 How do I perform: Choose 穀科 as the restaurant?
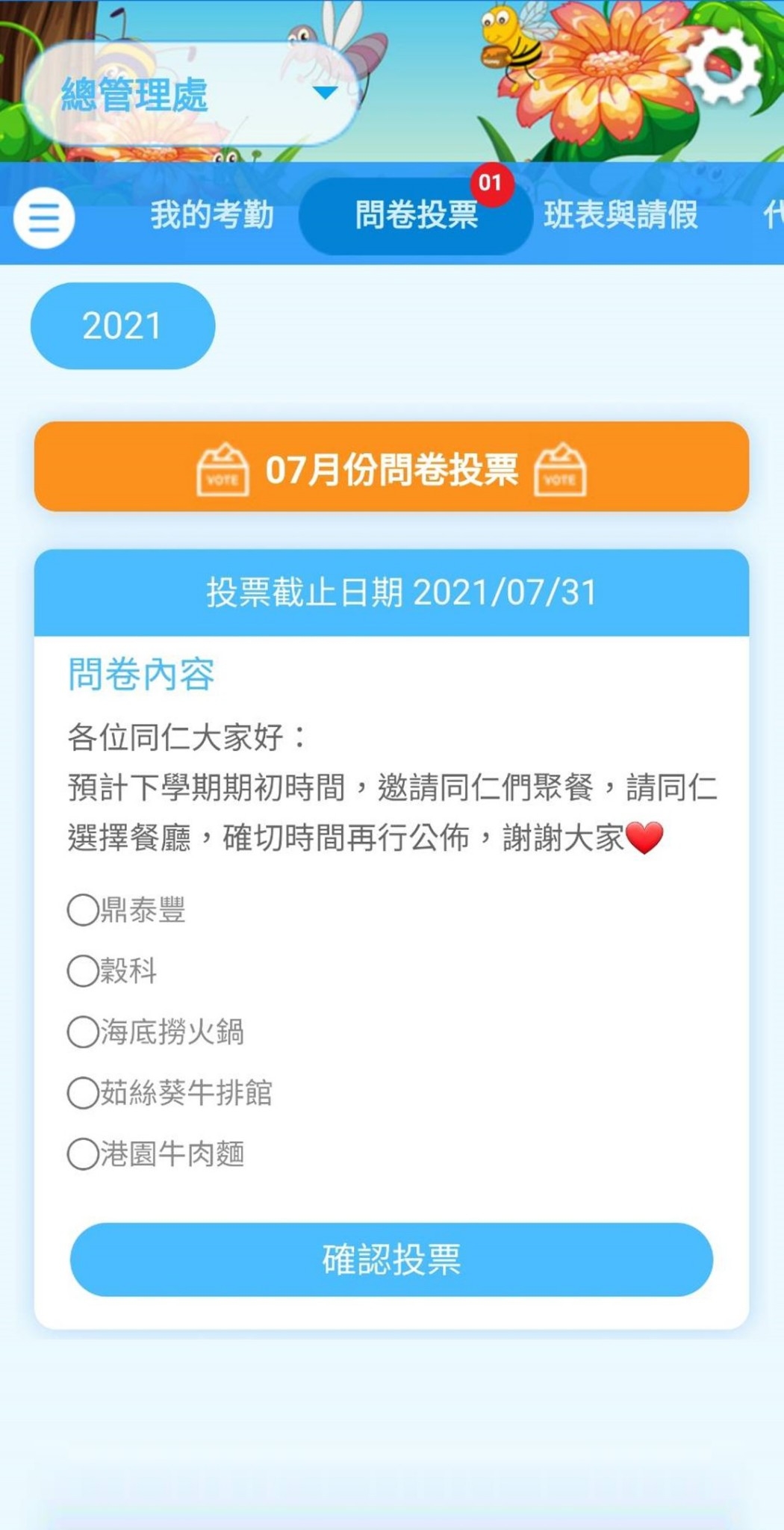pyautogui.click(x=83, y=970)
